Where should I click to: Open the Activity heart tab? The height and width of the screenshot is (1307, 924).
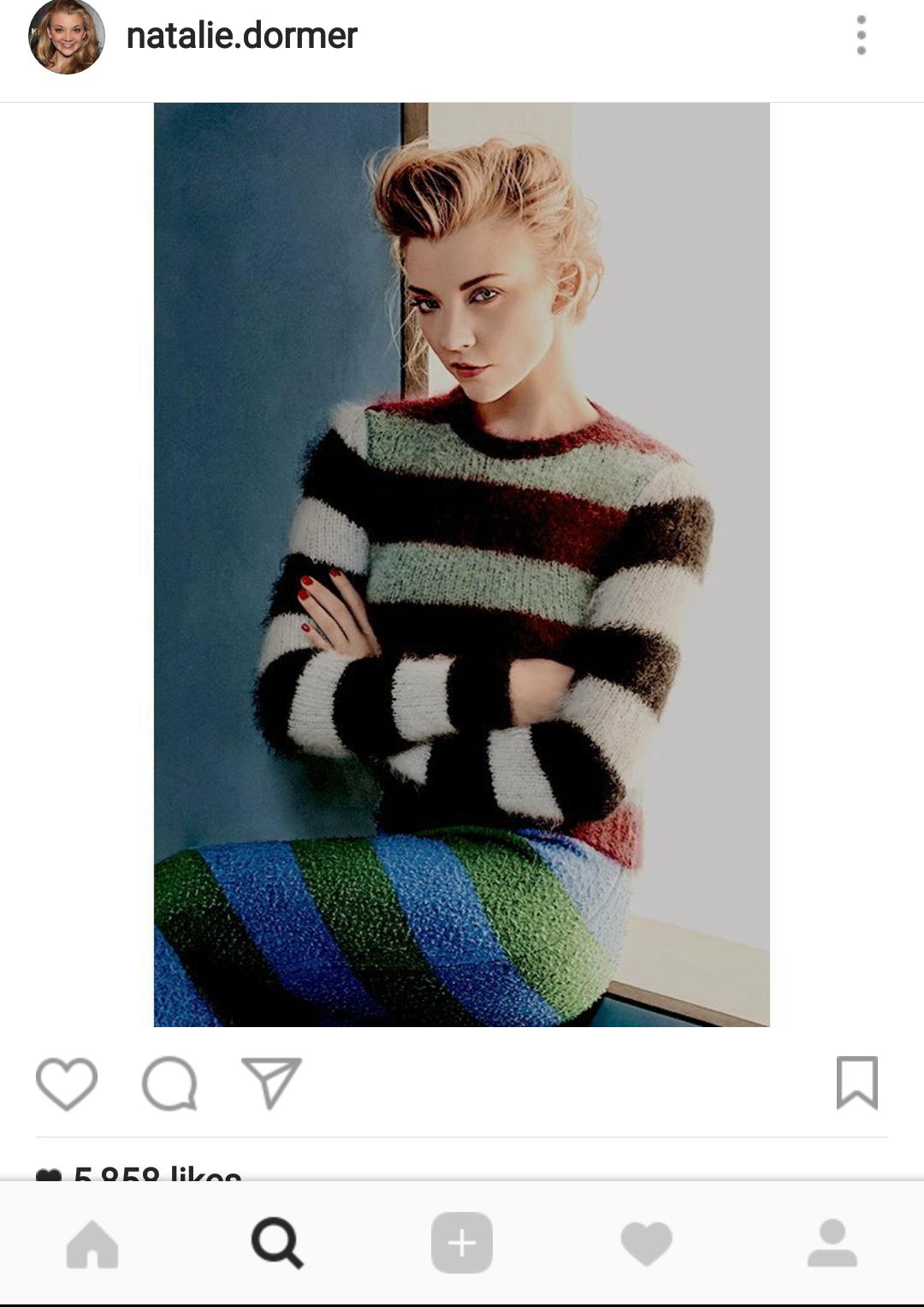(647, 1244)
